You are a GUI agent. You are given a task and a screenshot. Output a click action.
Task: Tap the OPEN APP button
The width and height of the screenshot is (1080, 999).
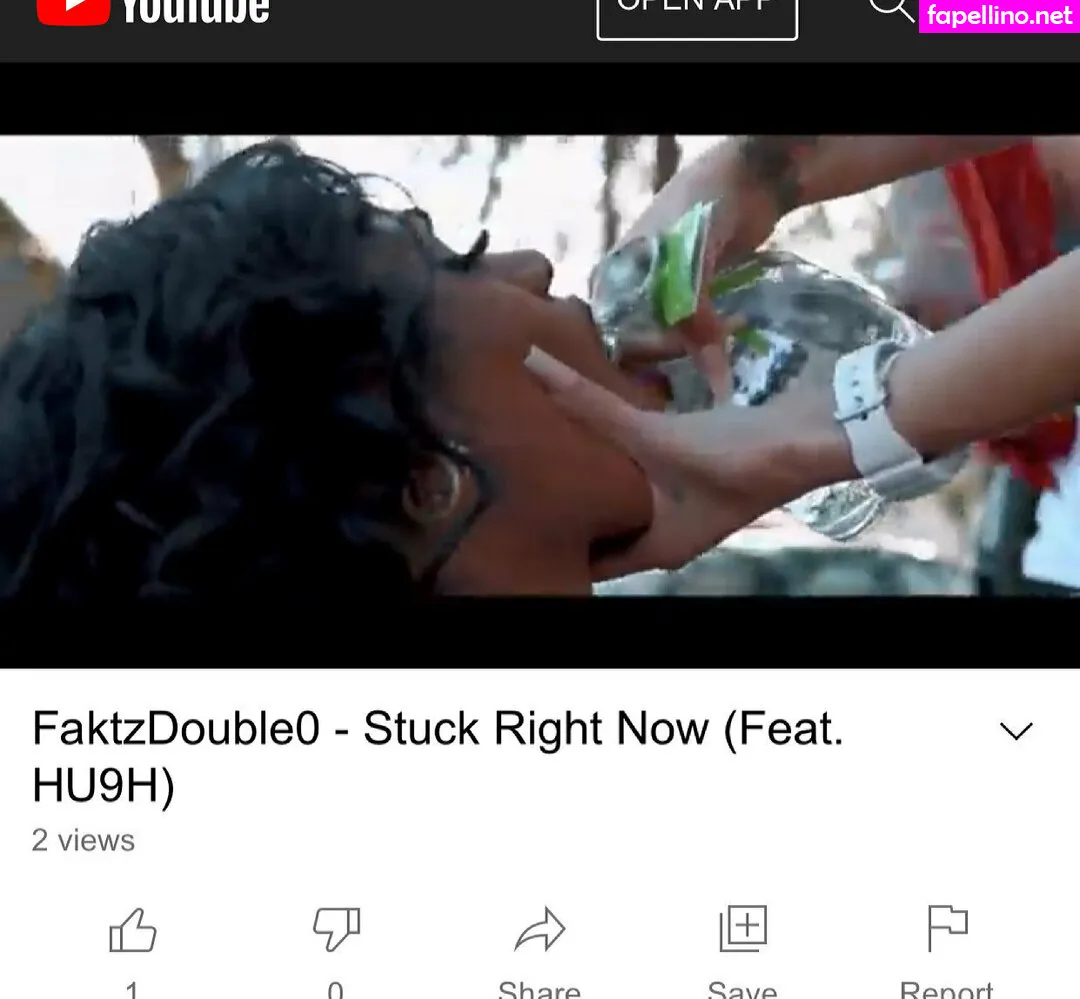696,14
